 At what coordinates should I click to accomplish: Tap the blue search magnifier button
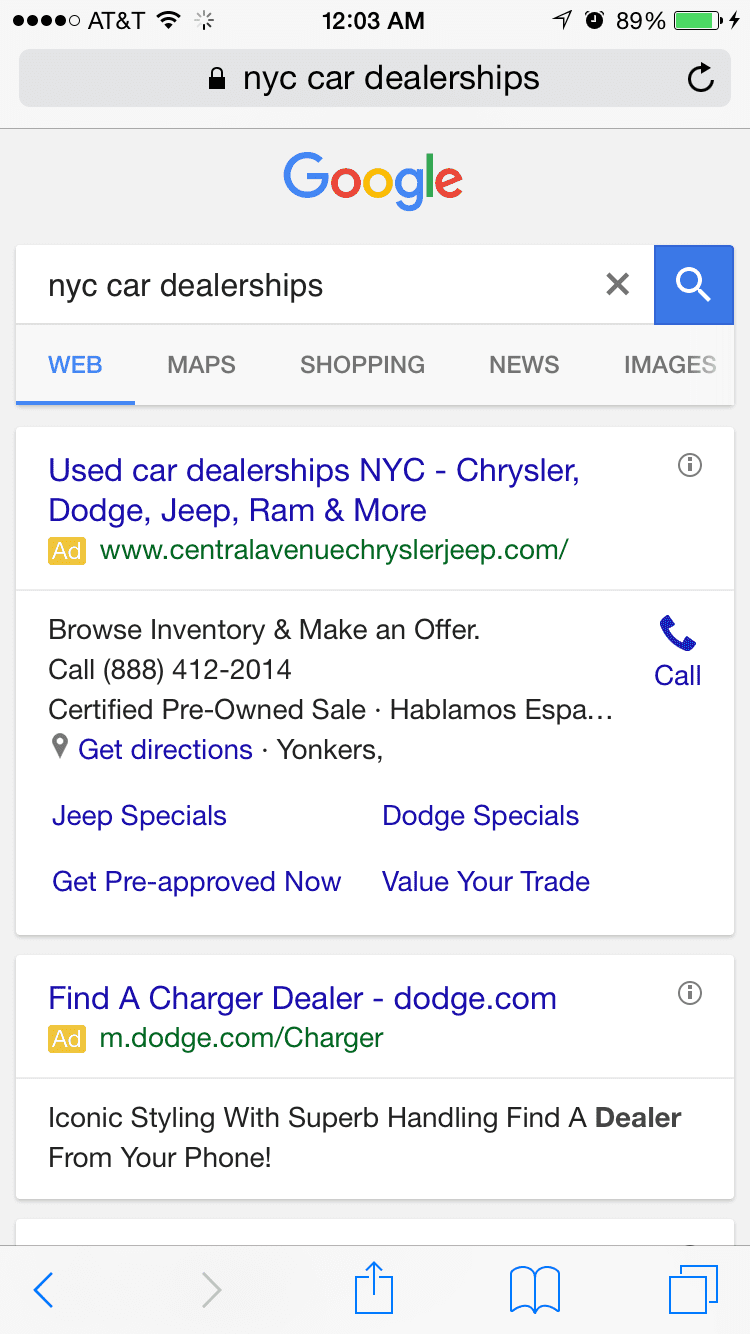point(693,285)
